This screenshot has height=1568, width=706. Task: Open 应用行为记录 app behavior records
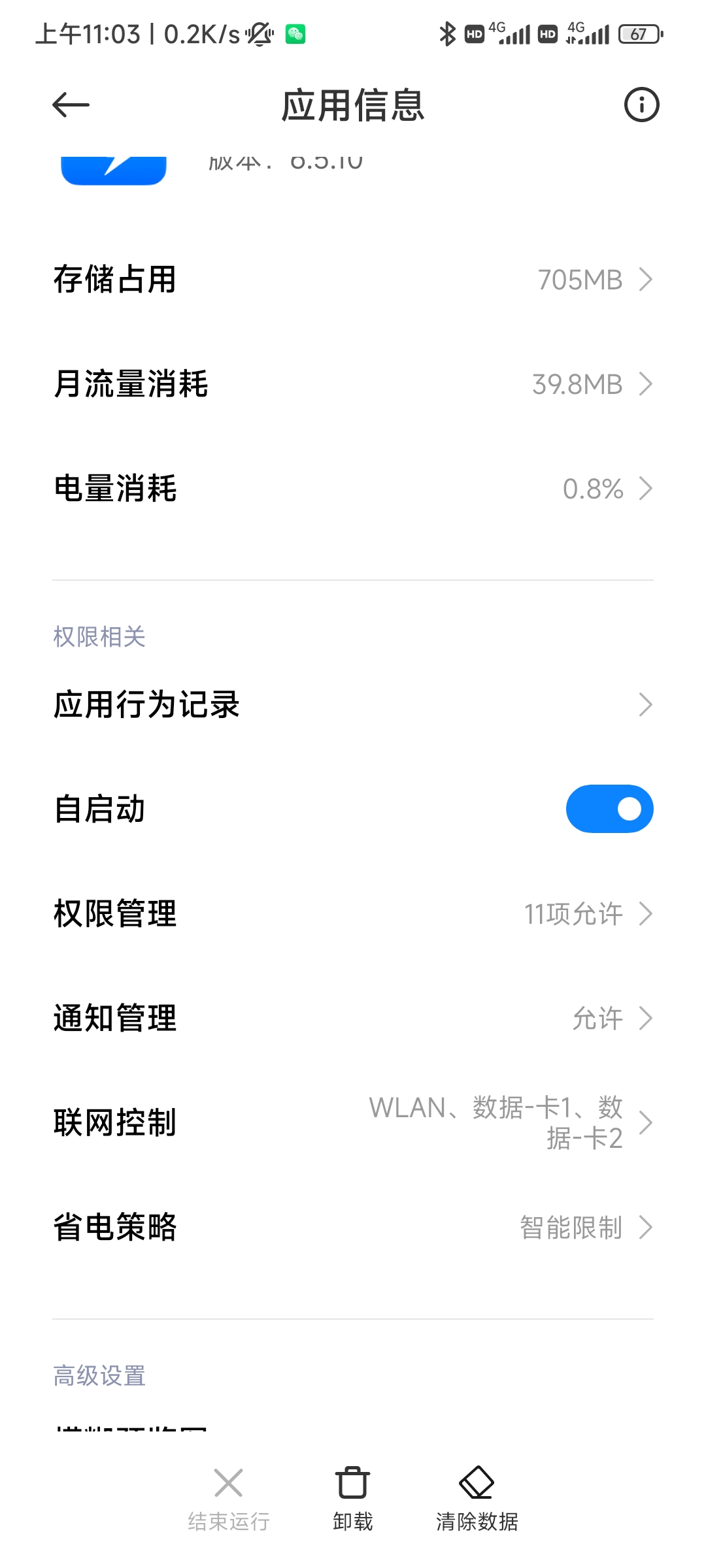pyautogui.click(x=353, y=704)
